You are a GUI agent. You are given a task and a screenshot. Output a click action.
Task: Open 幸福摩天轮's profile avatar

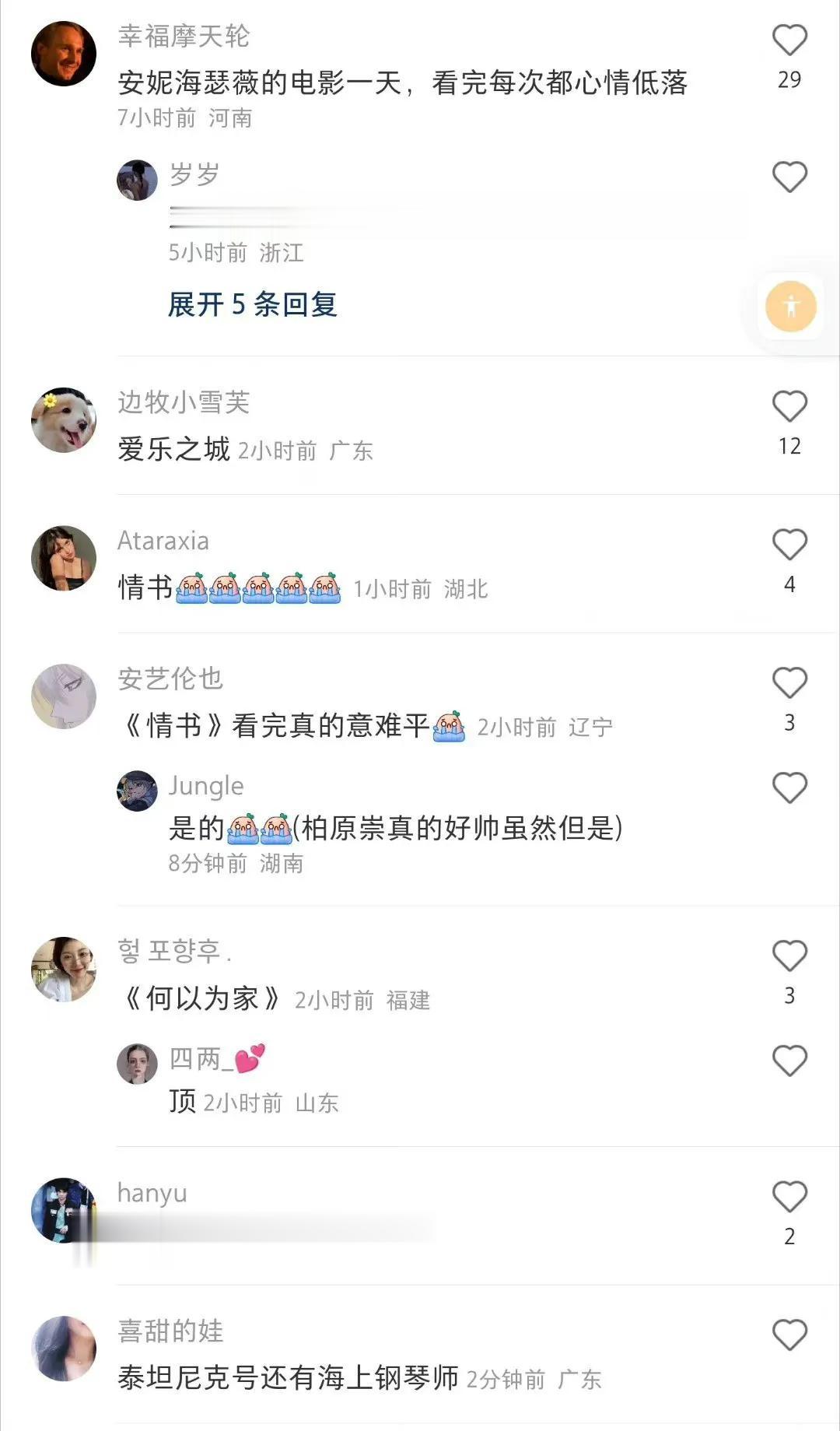coord(64,54)
